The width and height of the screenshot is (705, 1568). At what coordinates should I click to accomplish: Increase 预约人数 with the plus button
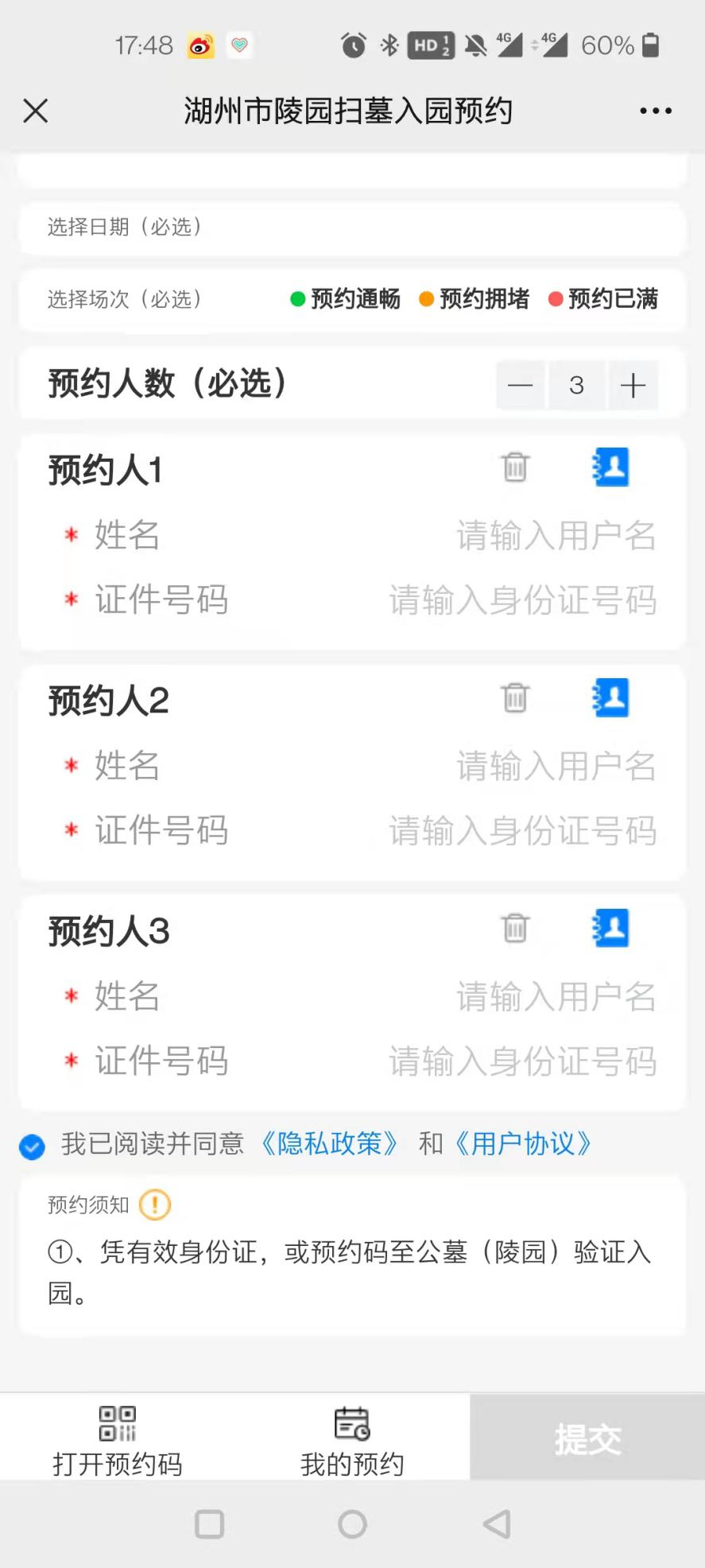pos(633,386)
